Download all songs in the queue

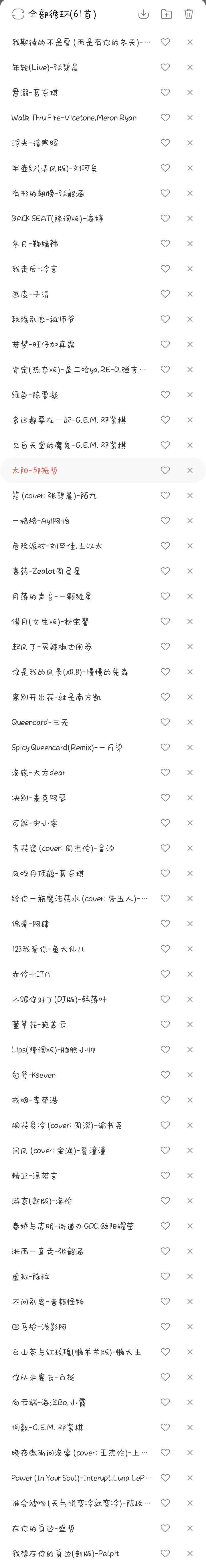click(x=143, y=14)
